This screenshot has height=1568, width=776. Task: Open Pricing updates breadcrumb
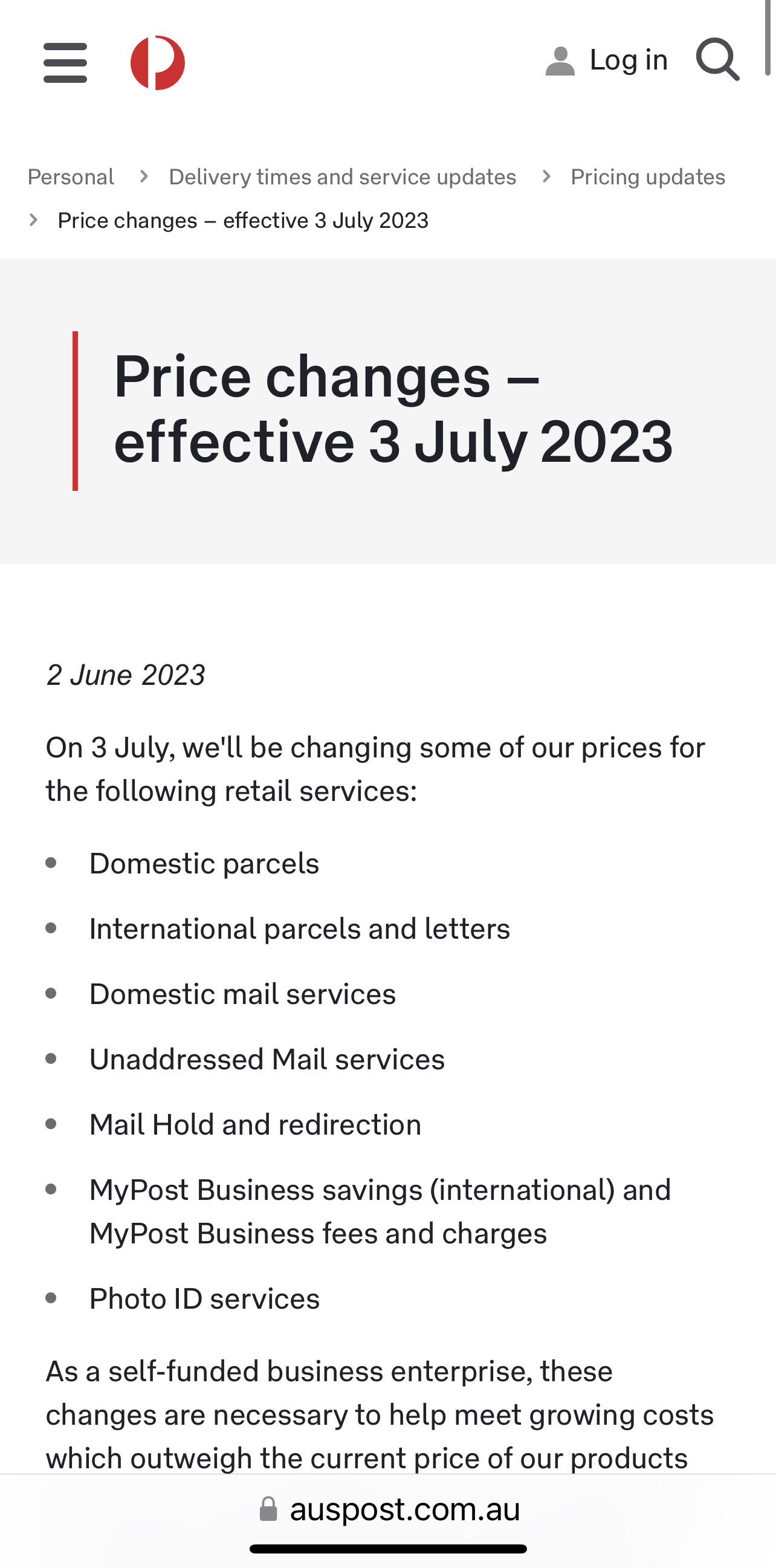tap(648, 177)
